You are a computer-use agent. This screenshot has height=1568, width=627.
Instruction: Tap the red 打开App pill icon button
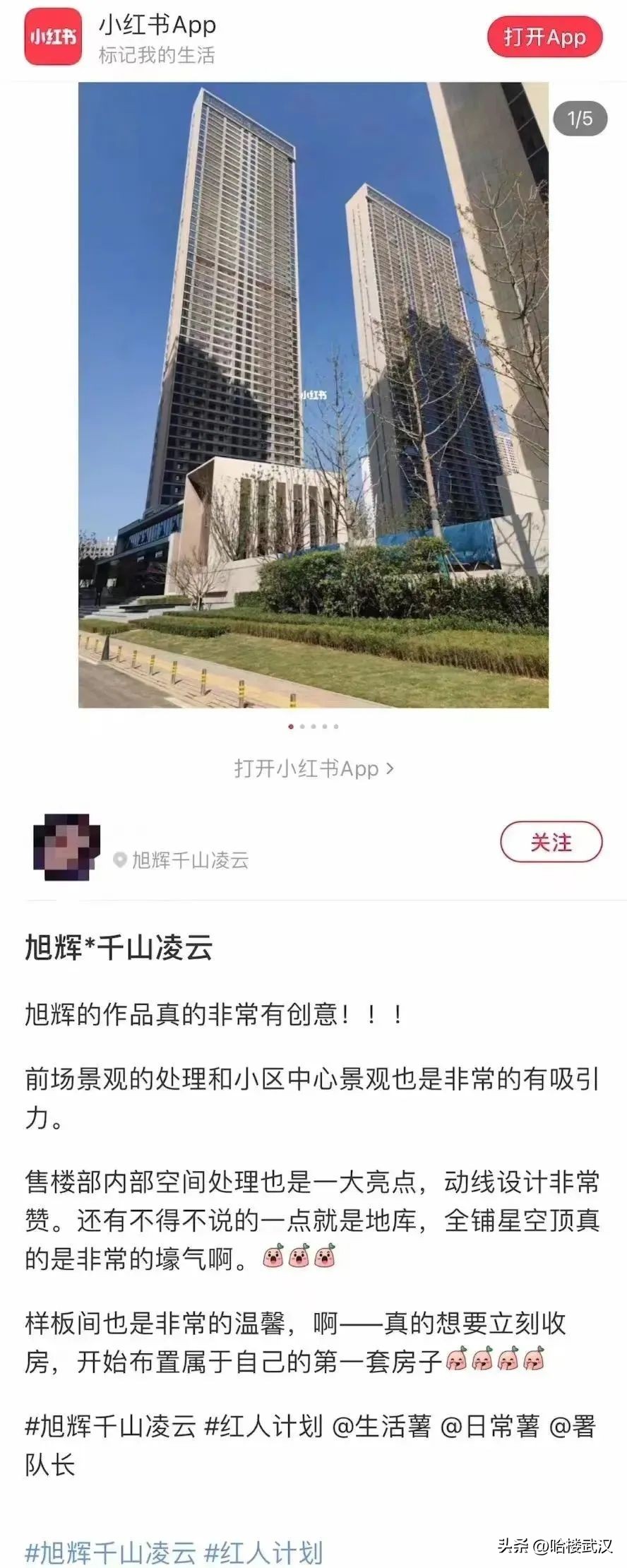(543, 37)
